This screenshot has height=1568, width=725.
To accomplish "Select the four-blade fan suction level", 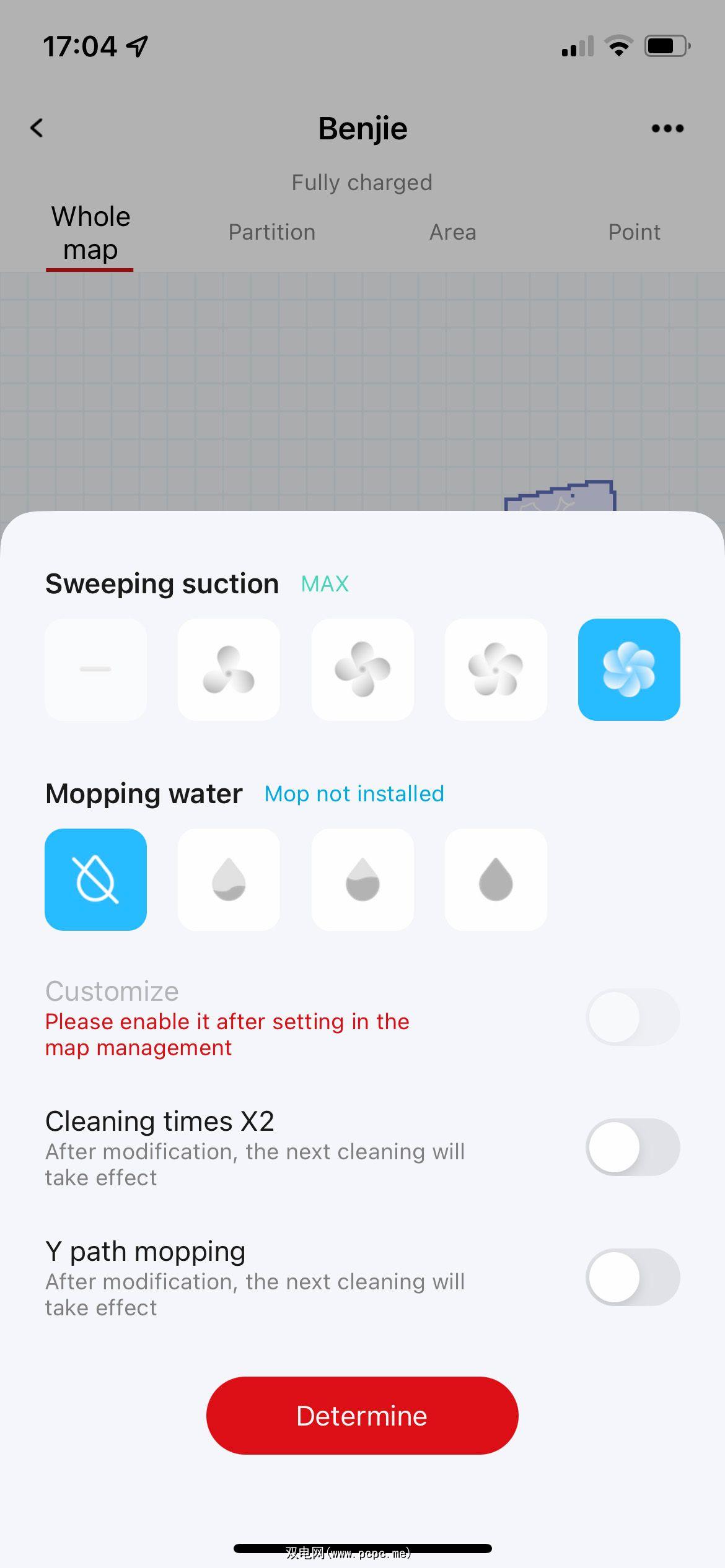I will [x=362, y=669].
